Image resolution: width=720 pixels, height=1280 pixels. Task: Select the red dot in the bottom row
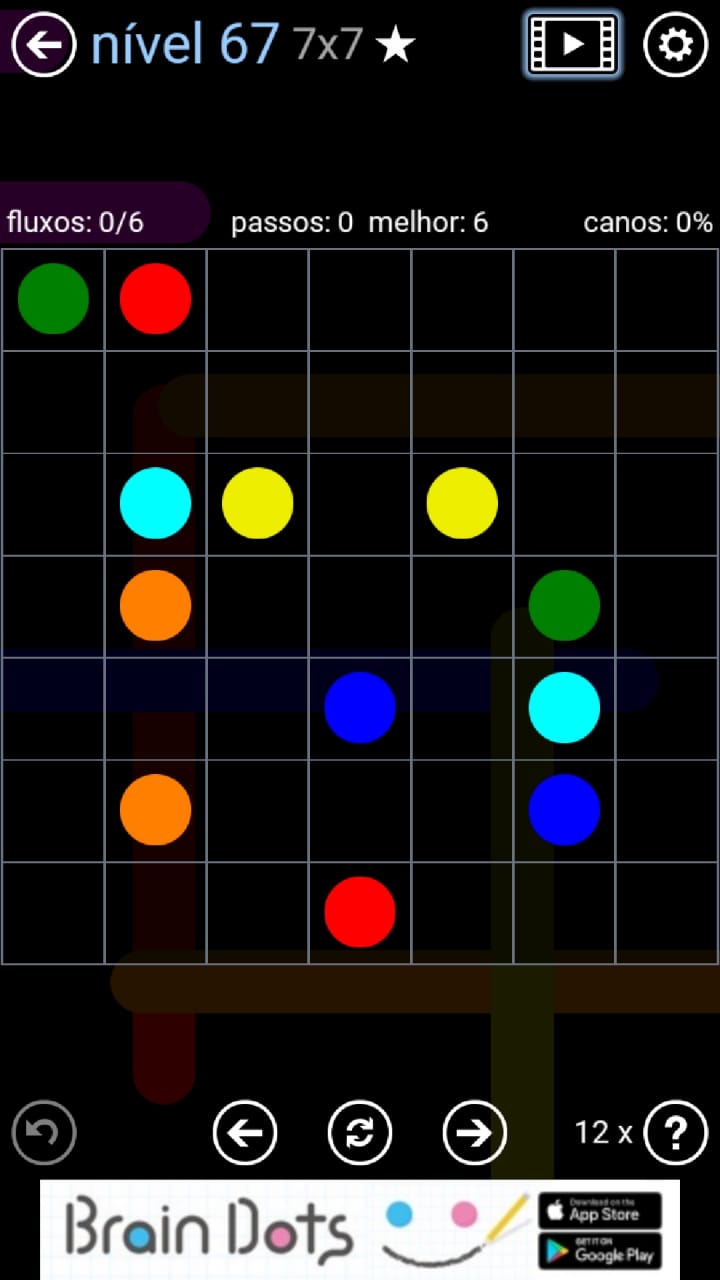[x=360, y=911]
